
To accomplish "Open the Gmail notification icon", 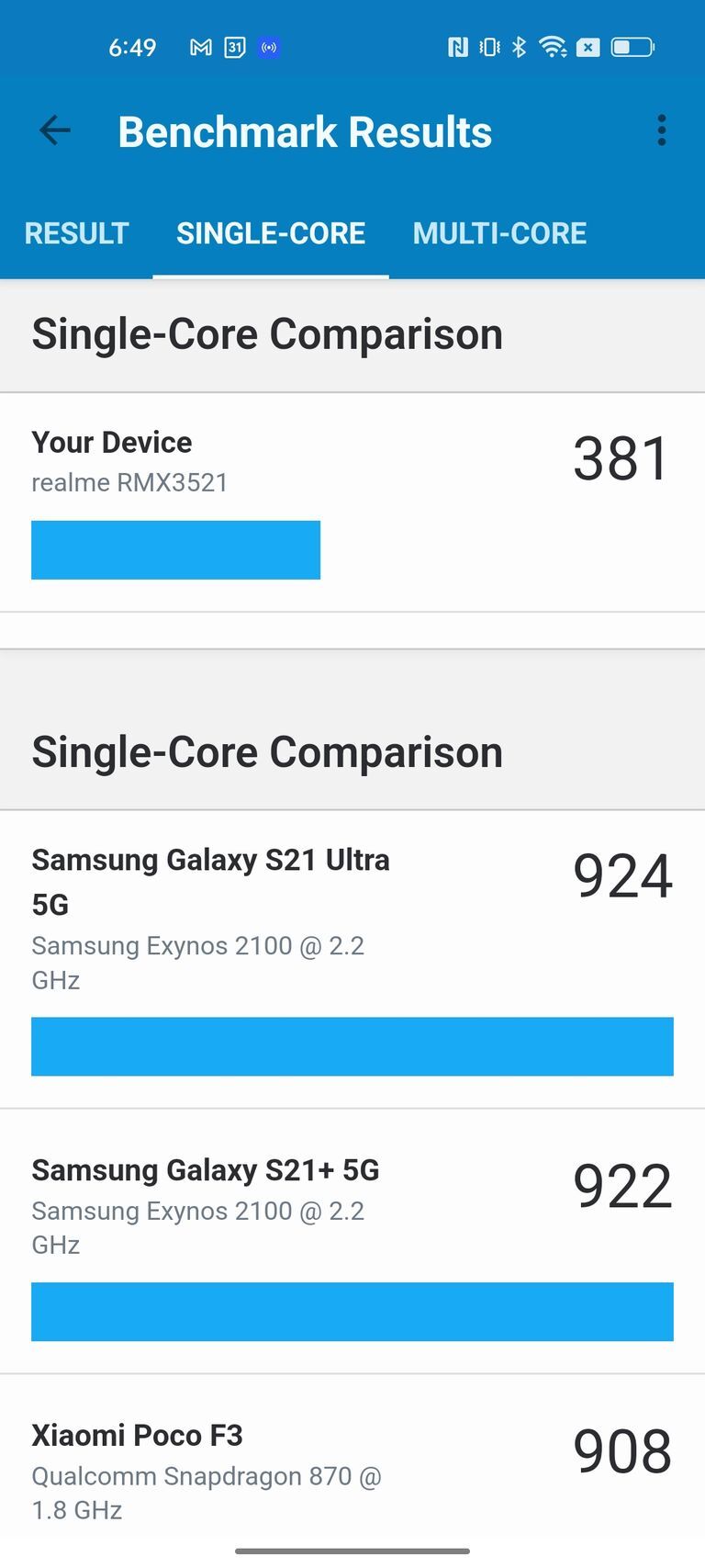I will pos(200,47).
